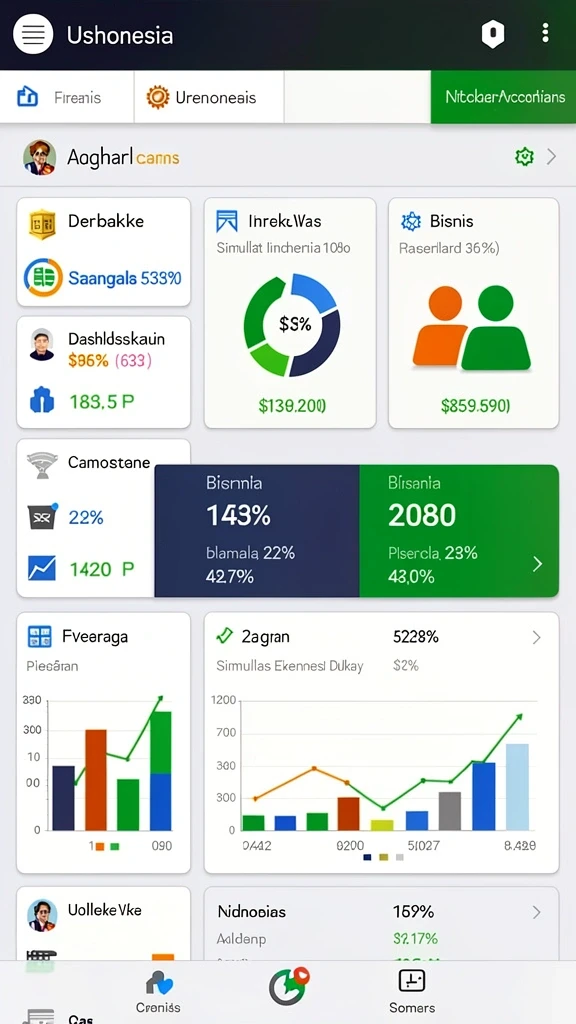576x1024 pixels.
Task: Open the dark blue Bisnnia 143% tile
Action: [257, 530]
